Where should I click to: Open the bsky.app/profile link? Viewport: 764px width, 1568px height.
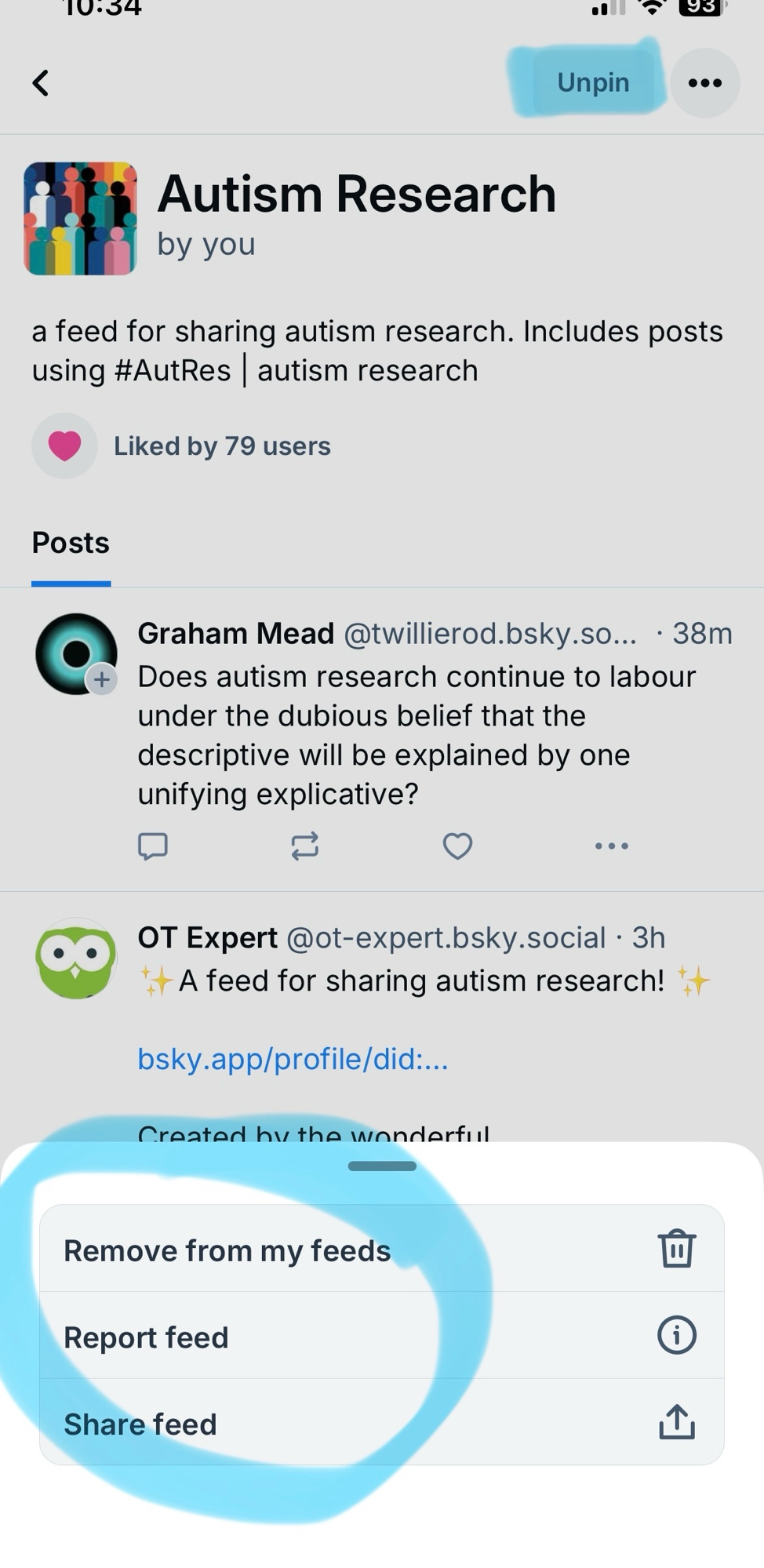pyautogui.click(x=293, y=1059)
